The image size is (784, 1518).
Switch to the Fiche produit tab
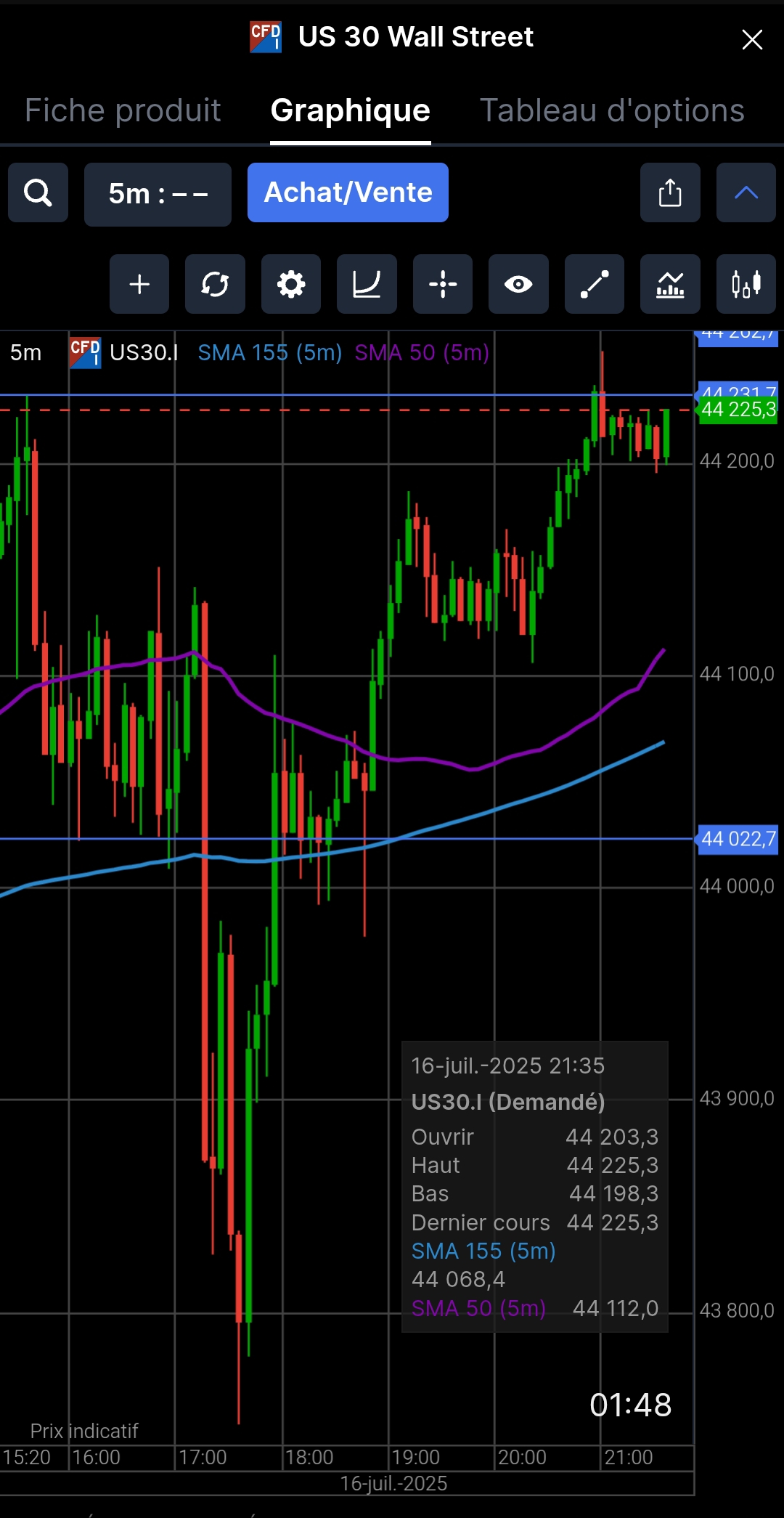(x=123, y=111)
